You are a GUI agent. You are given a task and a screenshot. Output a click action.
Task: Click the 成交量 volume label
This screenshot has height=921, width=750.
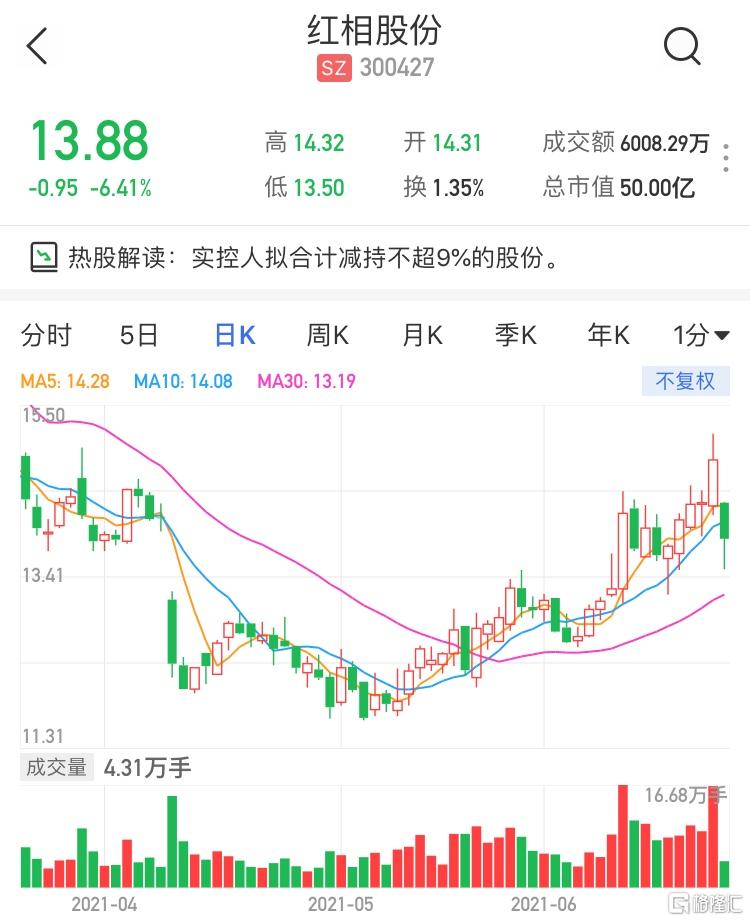tap(55, 766)
